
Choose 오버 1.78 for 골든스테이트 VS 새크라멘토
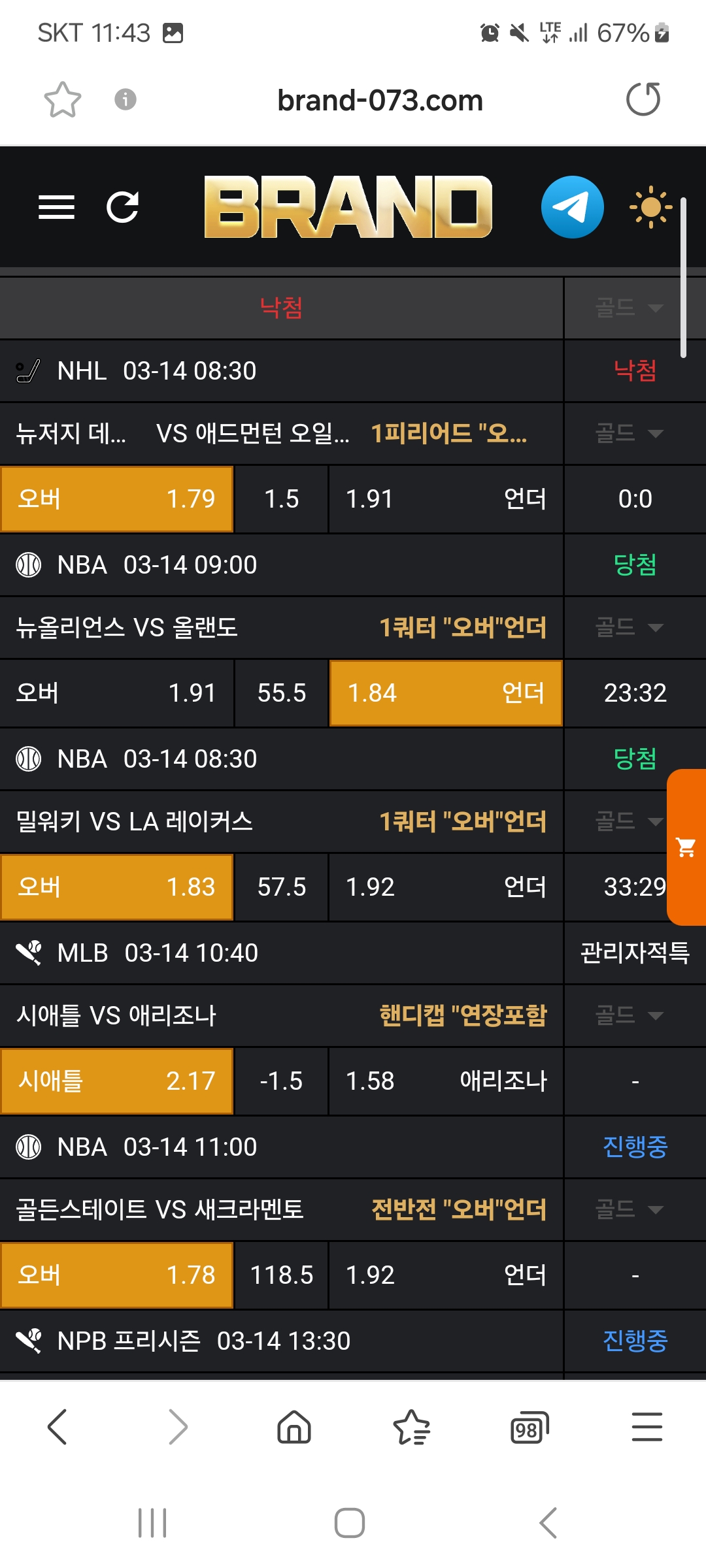(117, 1275)
